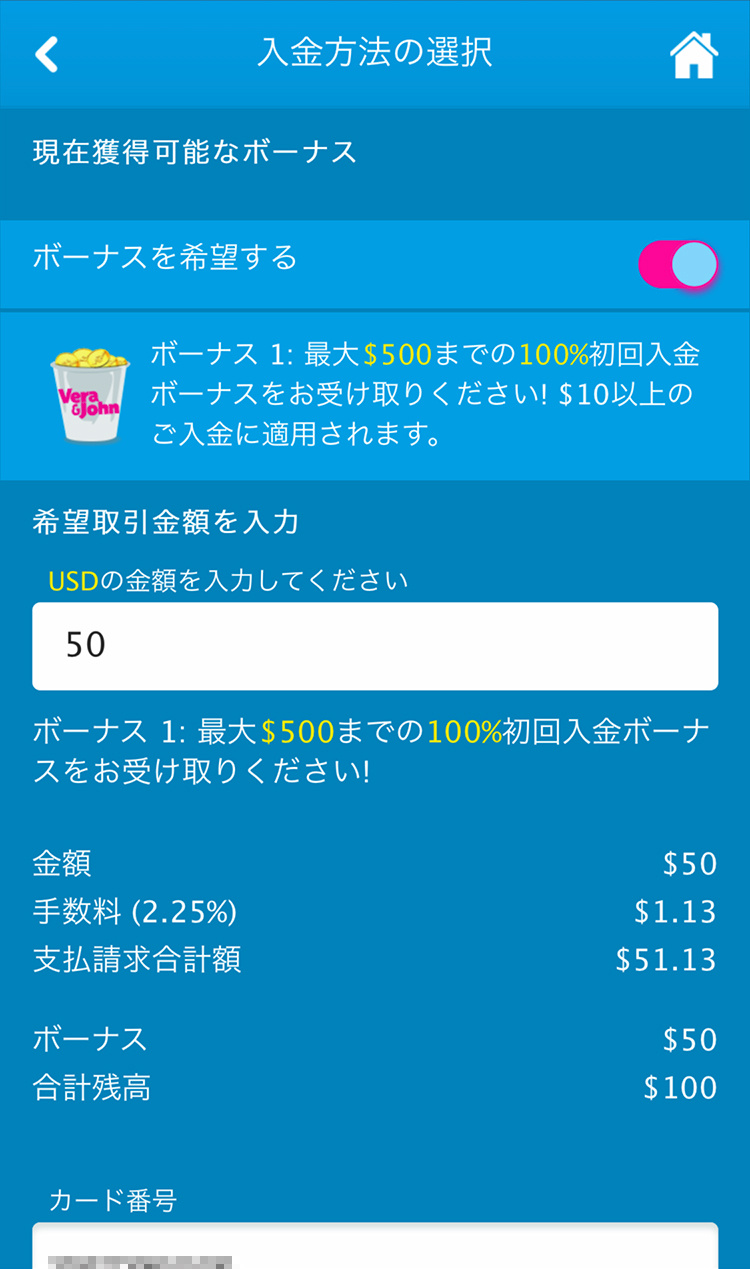Screen dimensions: 750x1269
Task: Focus the カード番号 input field
Action: pos(375,1246)
